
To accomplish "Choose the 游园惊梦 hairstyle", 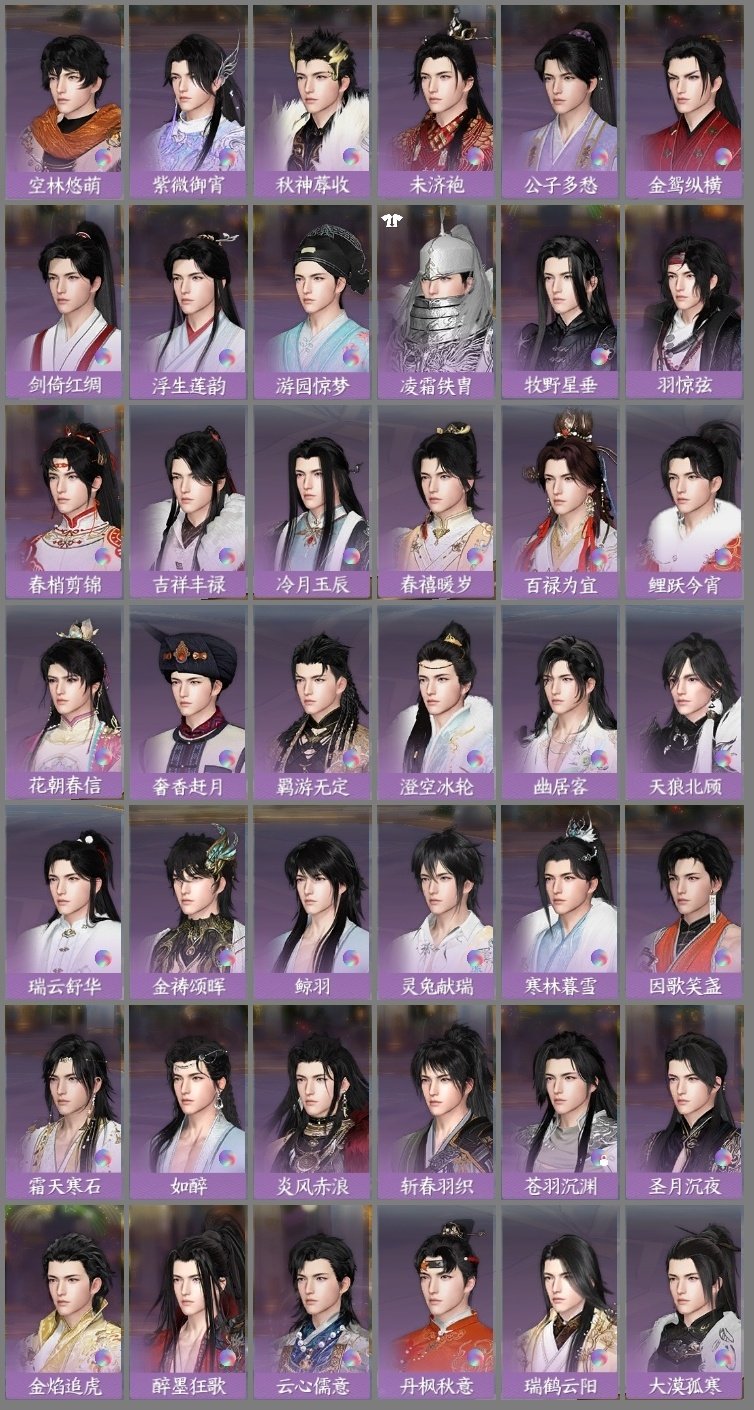I will pos(315,300).
